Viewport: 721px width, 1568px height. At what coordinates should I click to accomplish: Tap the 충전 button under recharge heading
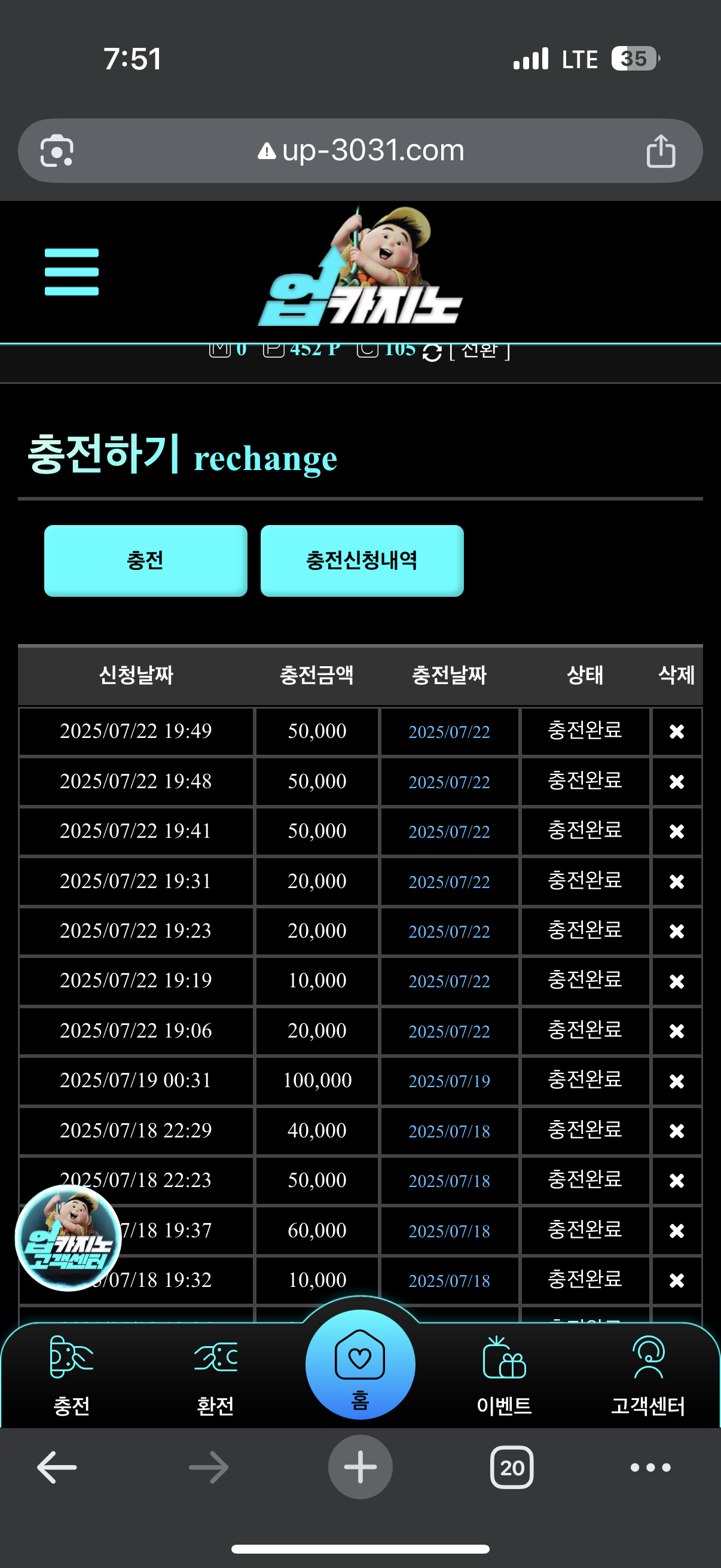click(145, 560)
